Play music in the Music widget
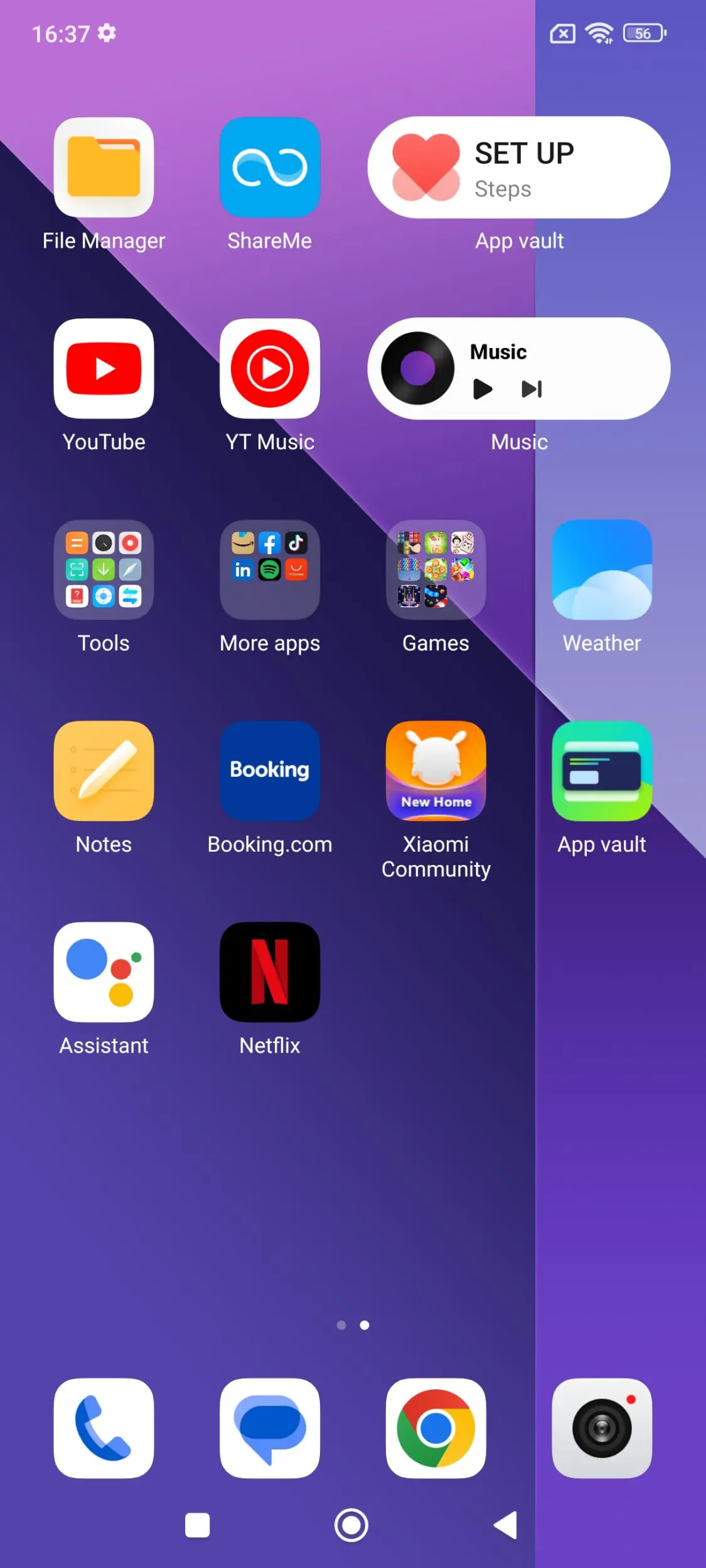Image resolution: width=706 pixels, height=1568 pixels. (x=482, y=389)
